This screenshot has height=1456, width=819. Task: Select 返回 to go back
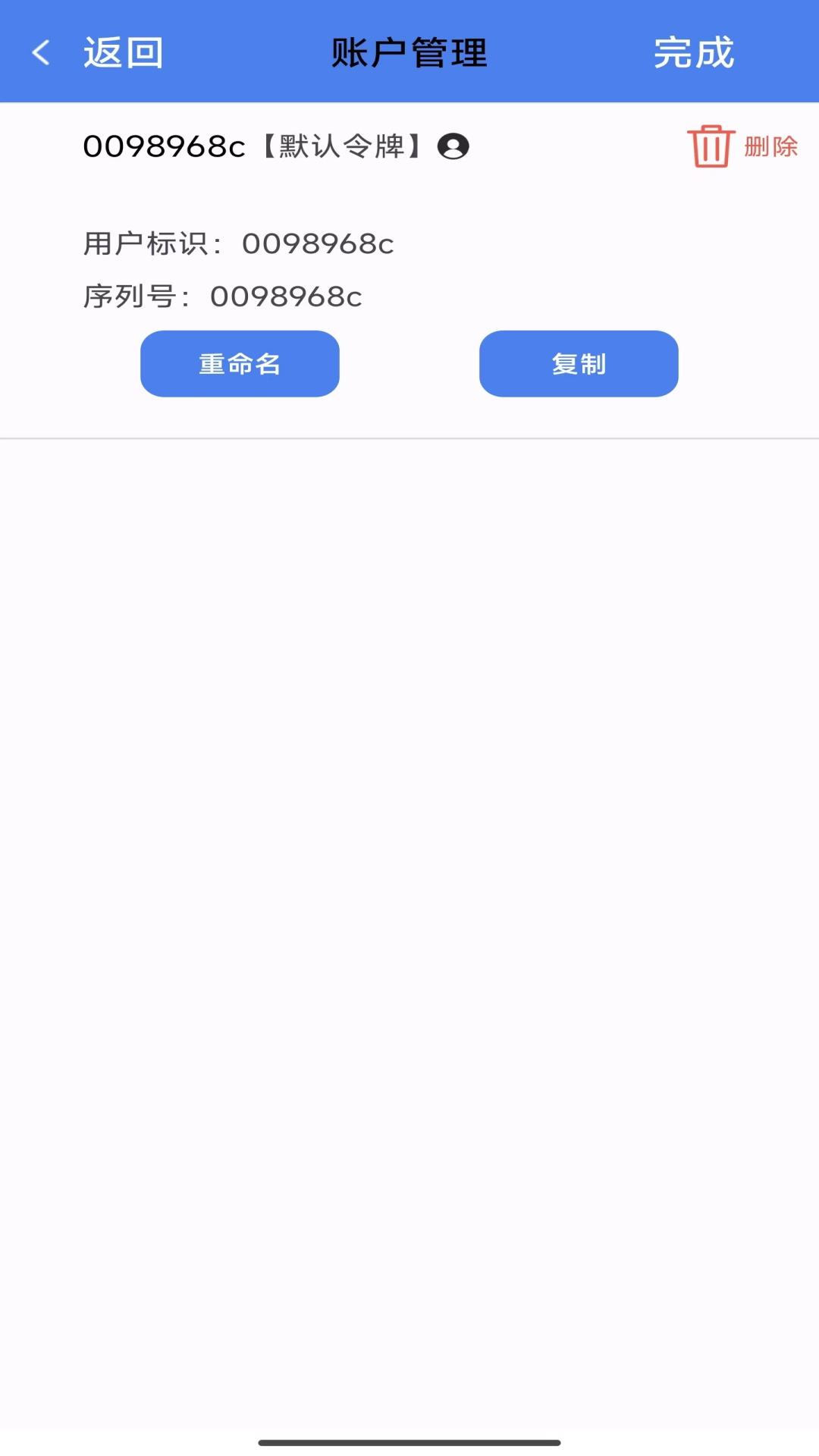(x=124, y=52)
